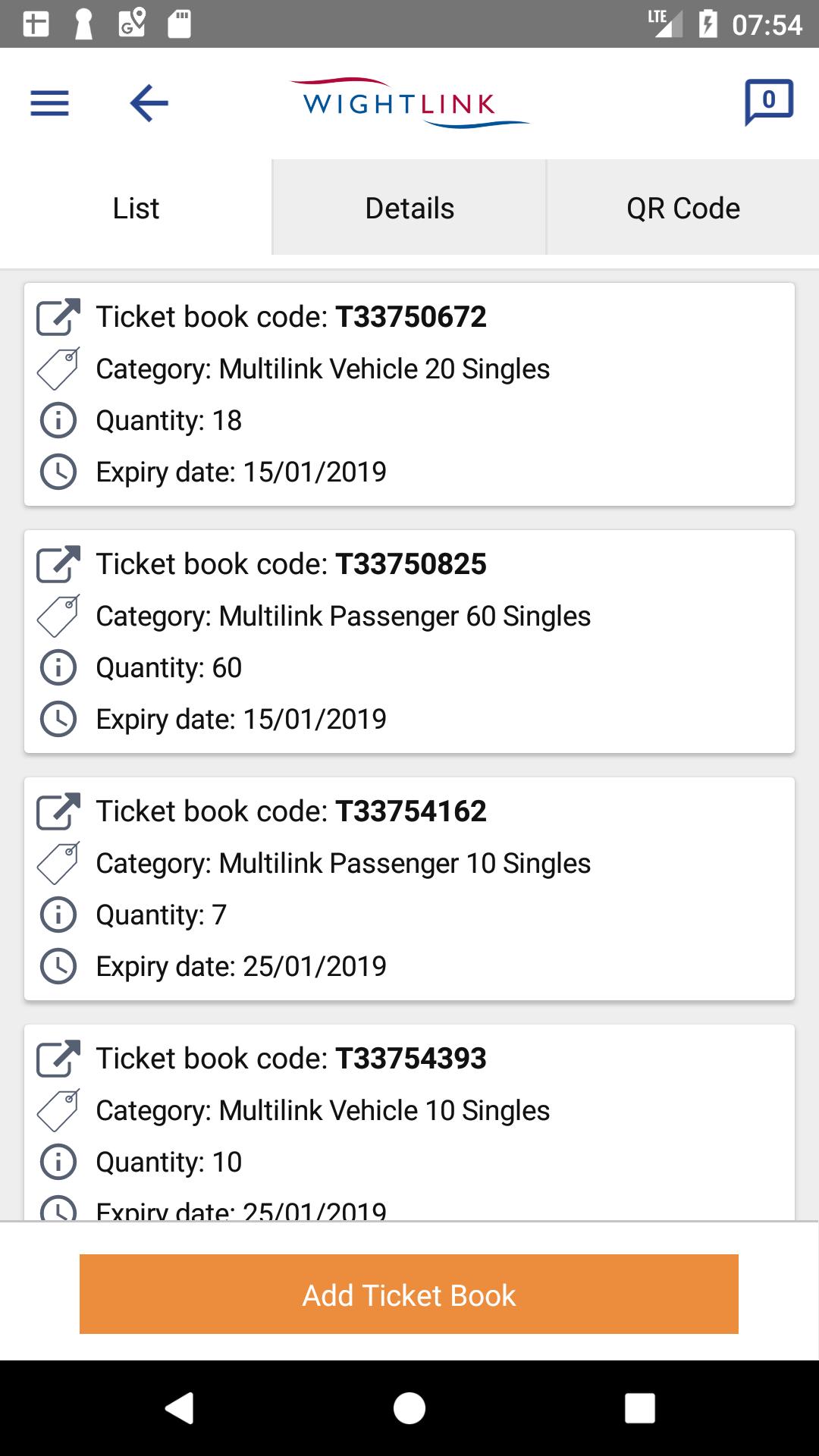Open ticket book T33754393

[409, 1122]
